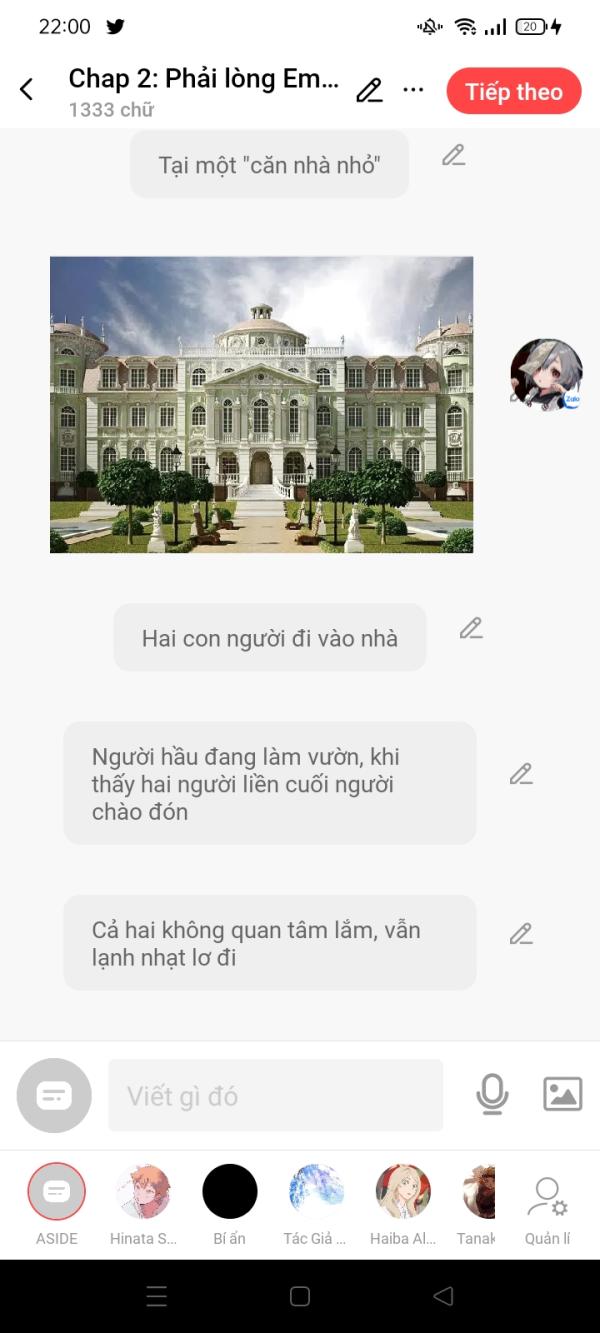The image size is (600, 1333).
Task: Open the mansion picture message
Action: pos(261,405)
